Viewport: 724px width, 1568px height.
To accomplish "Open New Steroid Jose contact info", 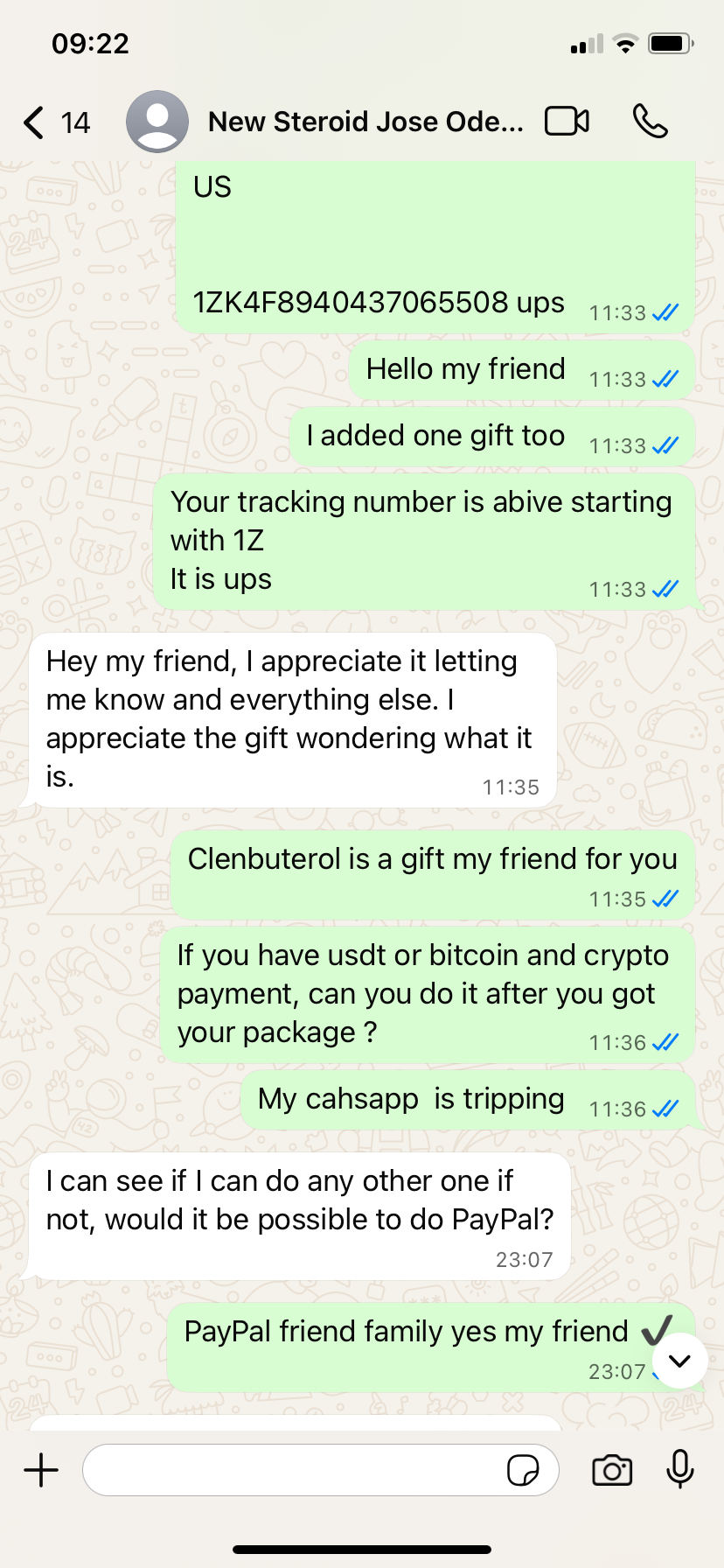I will [x=365, y=122].
